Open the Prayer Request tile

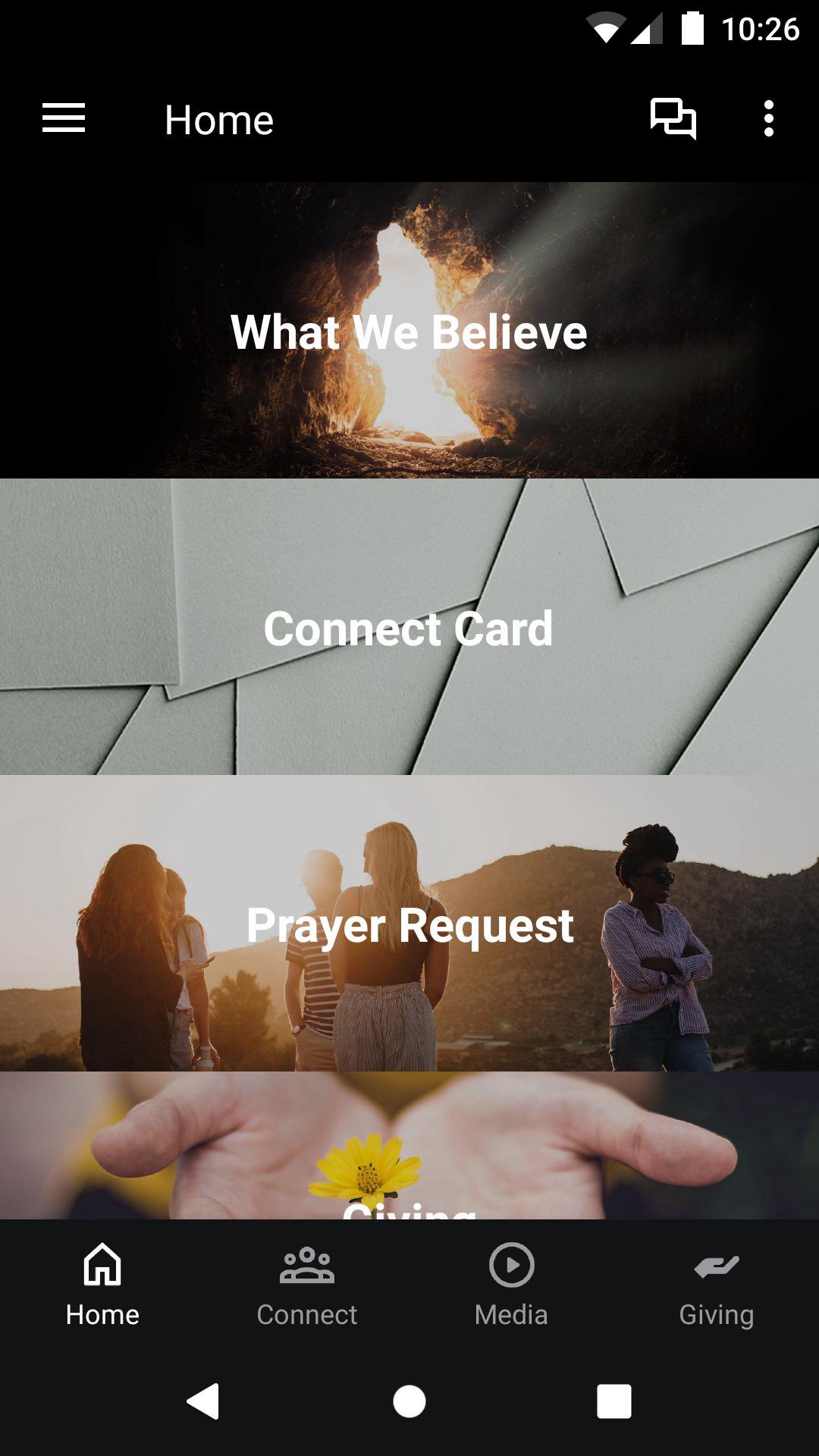click(x=409, y=924)
